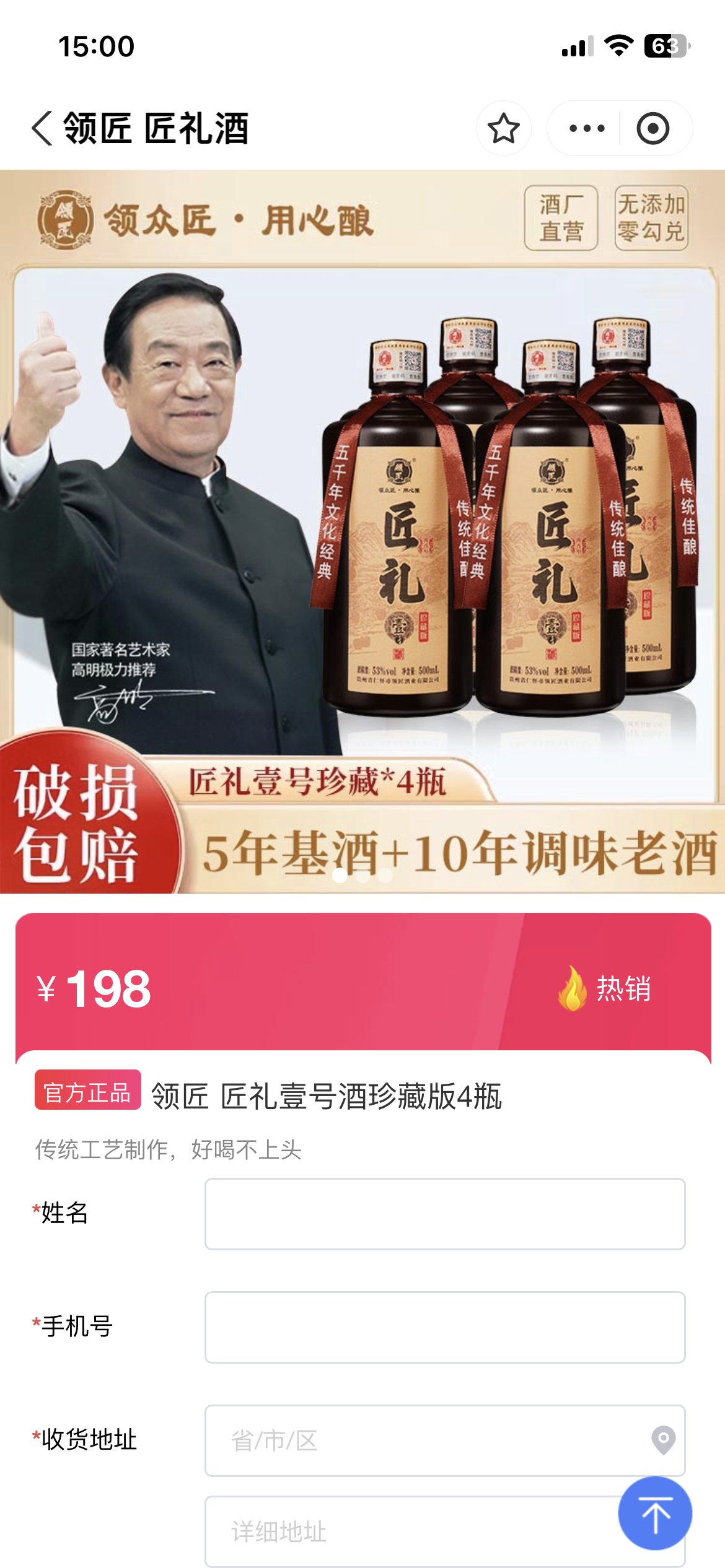Focus the 姓名 name field
The width and height of the screenshot is (725, 1568).
coord(444,1214)
